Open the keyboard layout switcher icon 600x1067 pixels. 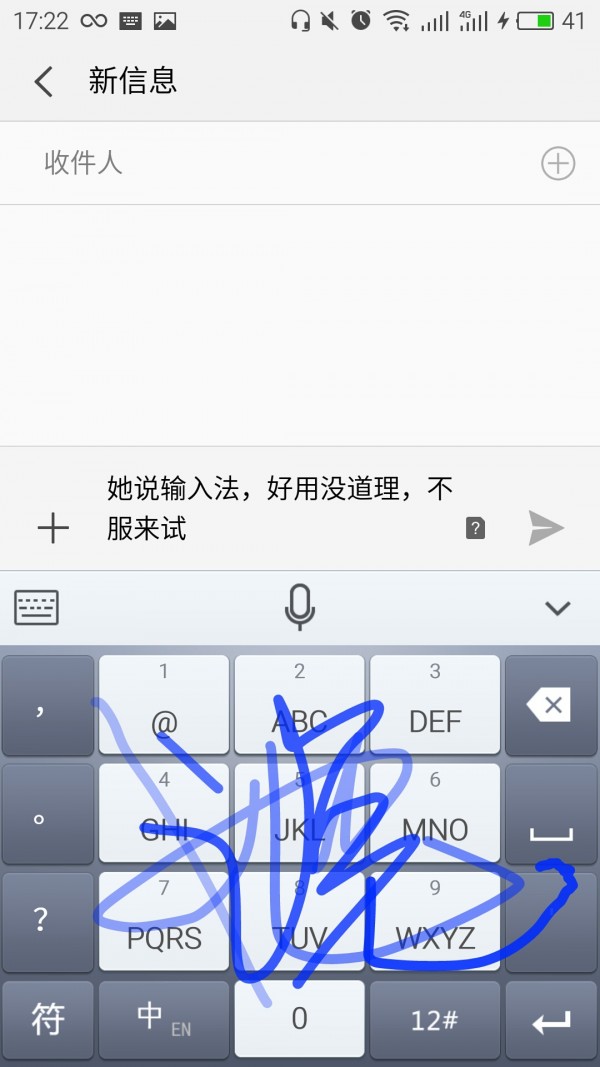(x=37, y=607)
